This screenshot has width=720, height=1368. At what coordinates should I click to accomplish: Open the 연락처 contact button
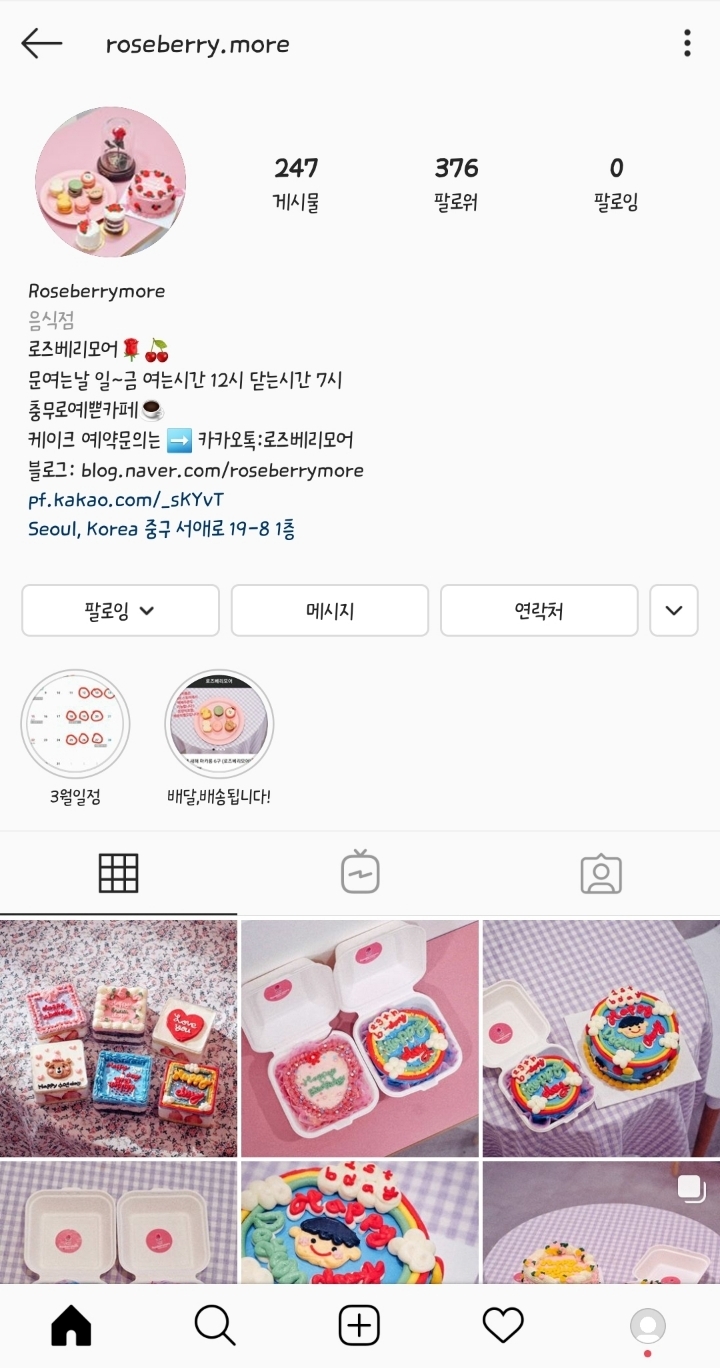tap(539, 611)
